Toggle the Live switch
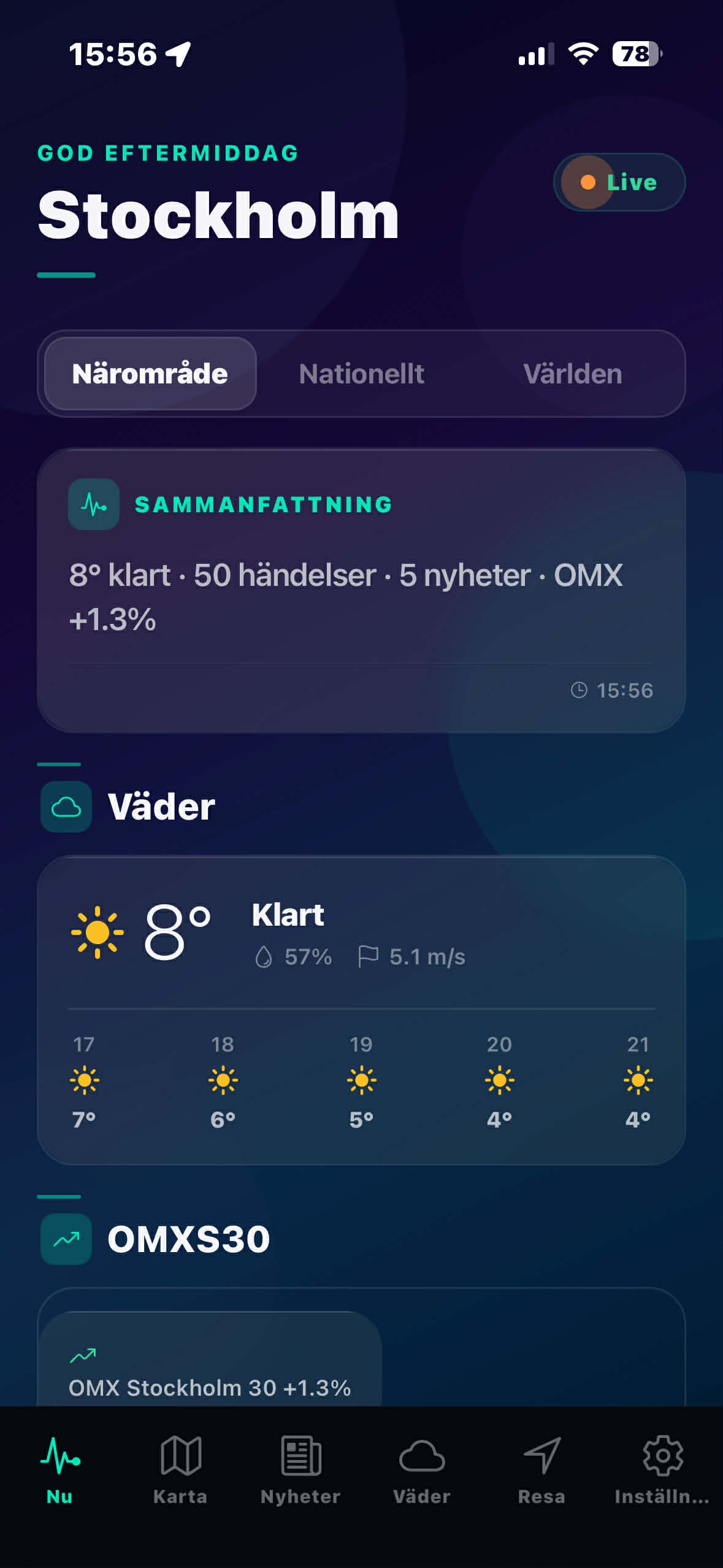 click(619, 182)
